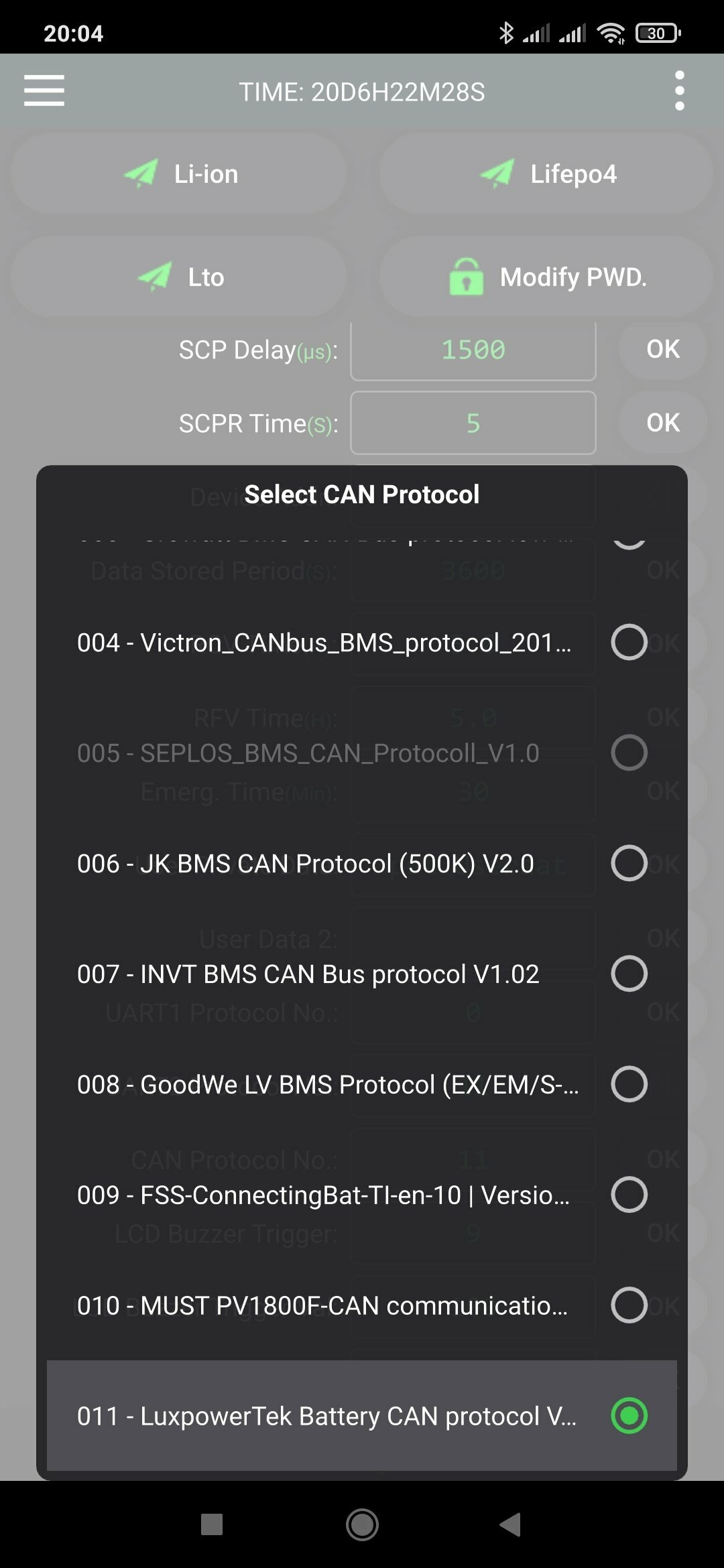Open the hamburger drawer menu
This screenshot has width=724, height=1568.
coord(44,90)
